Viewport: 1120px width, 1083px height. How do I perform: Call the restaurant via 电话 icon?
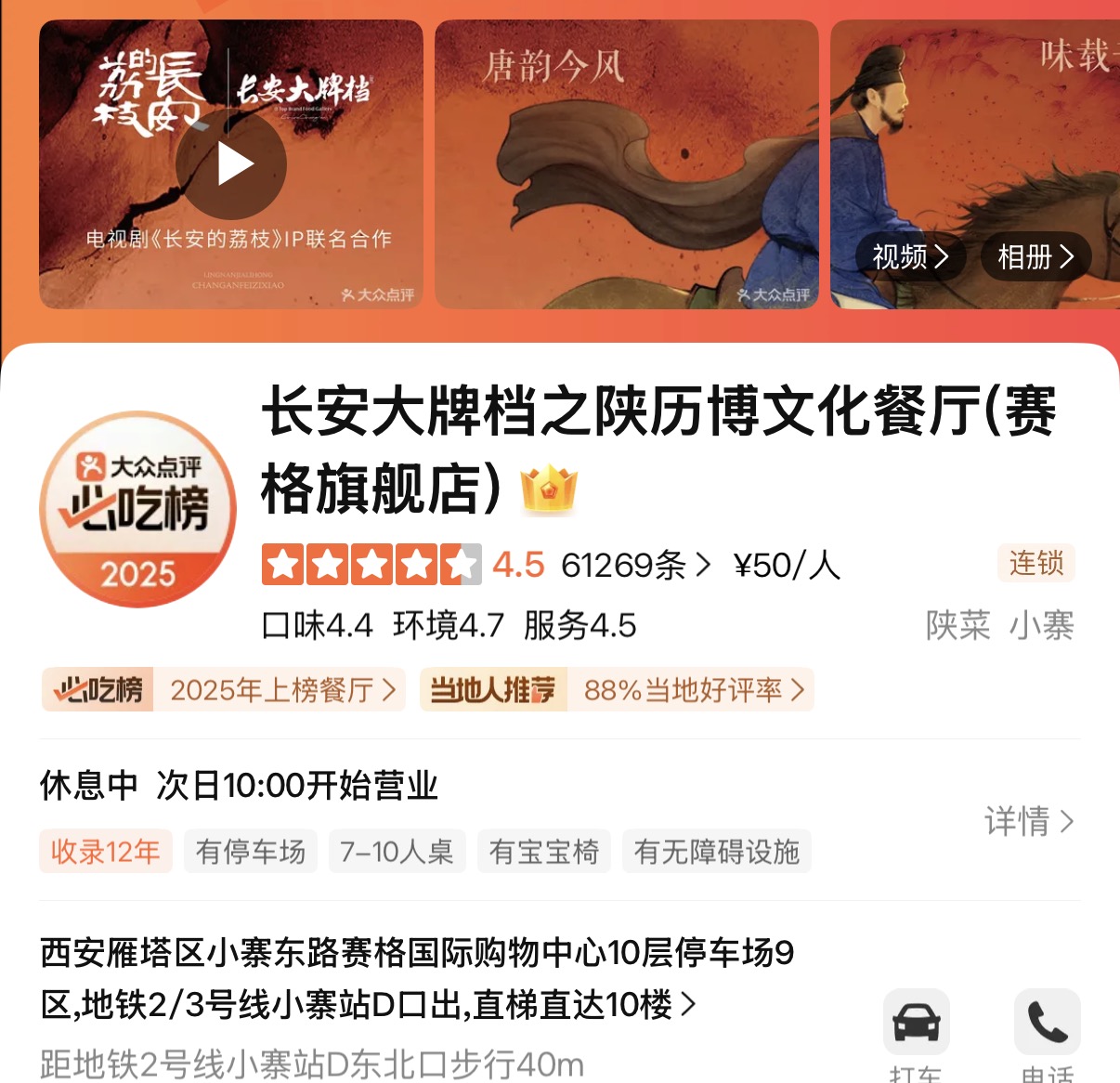click(x=1047, y=1023)
